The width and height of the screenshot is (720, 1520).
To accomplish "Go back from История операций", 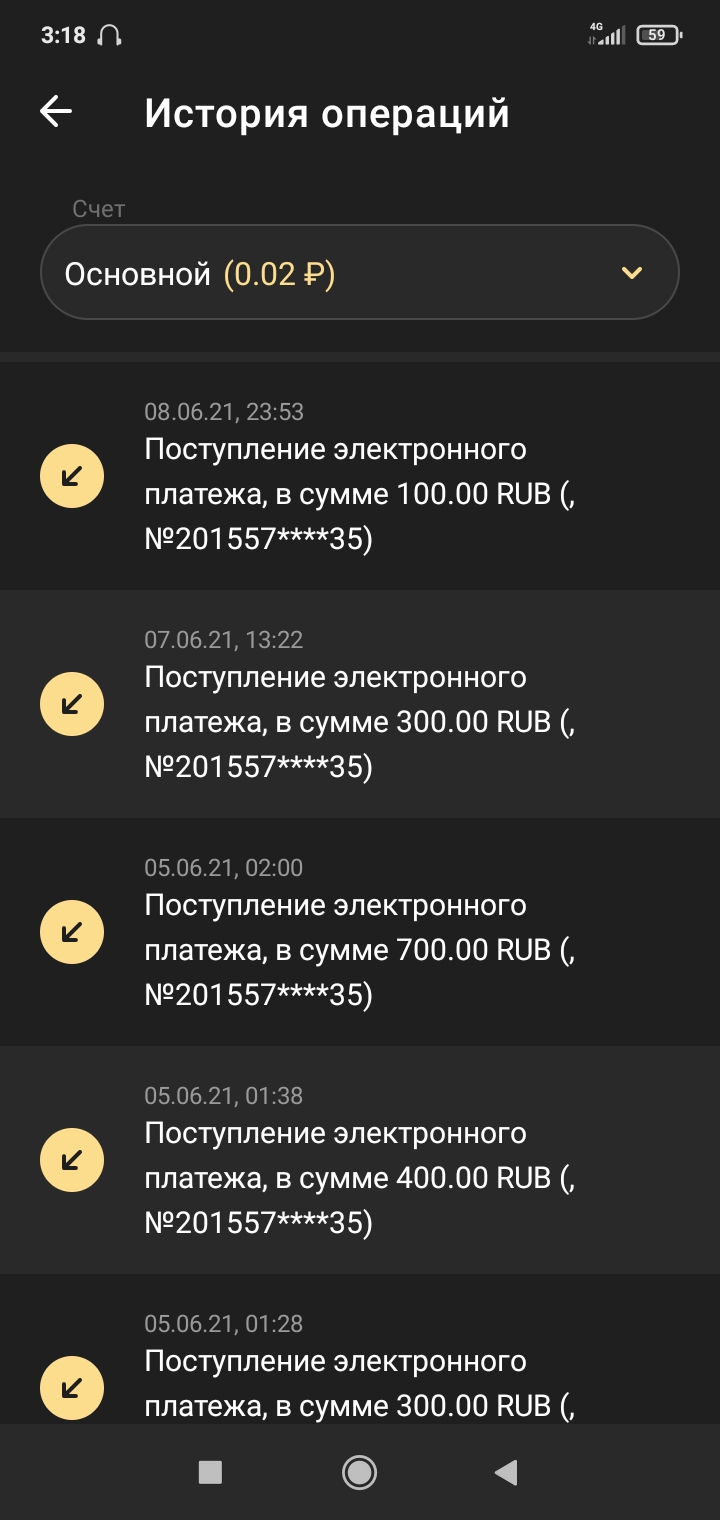I will click(56, 112).
